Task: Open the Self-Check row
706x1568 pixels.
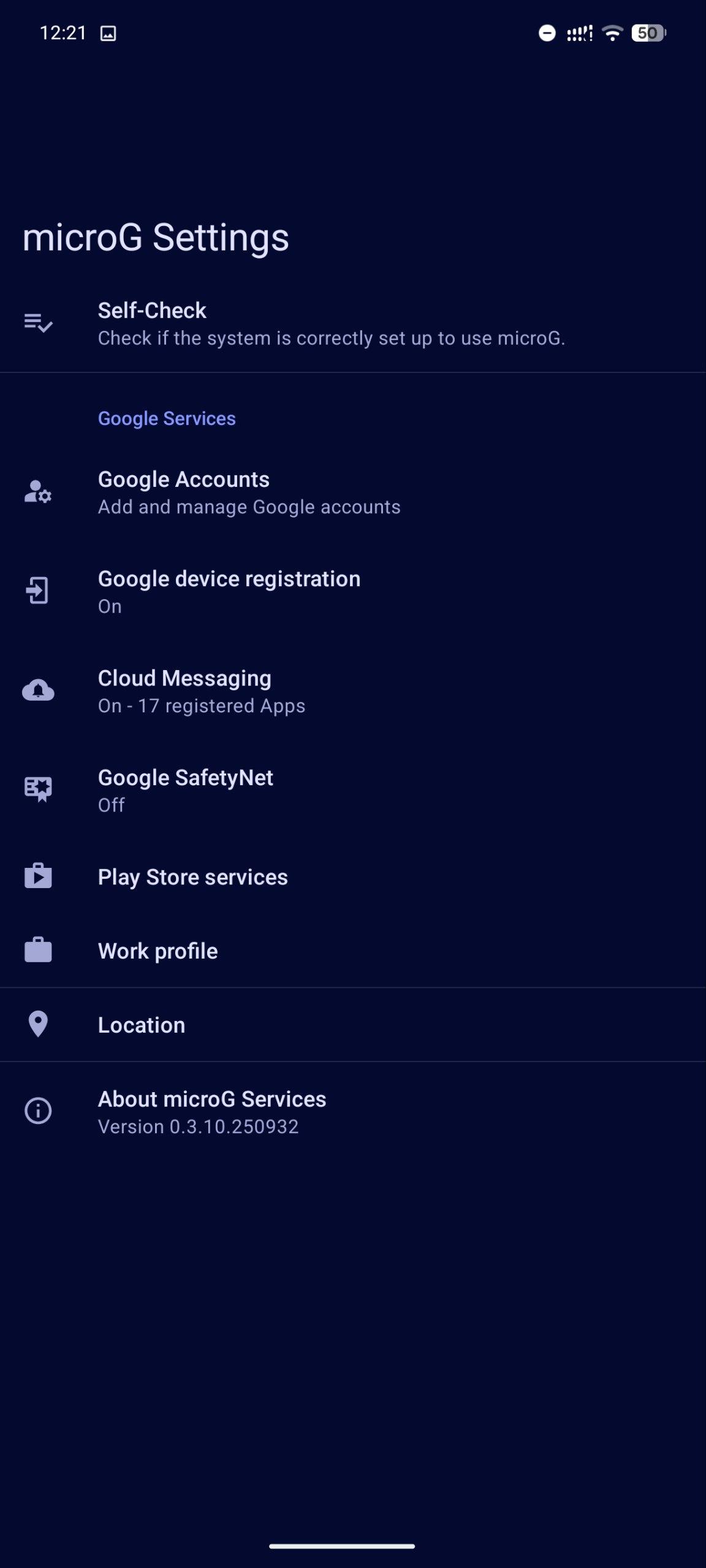Action: click(x=331, y=323)
